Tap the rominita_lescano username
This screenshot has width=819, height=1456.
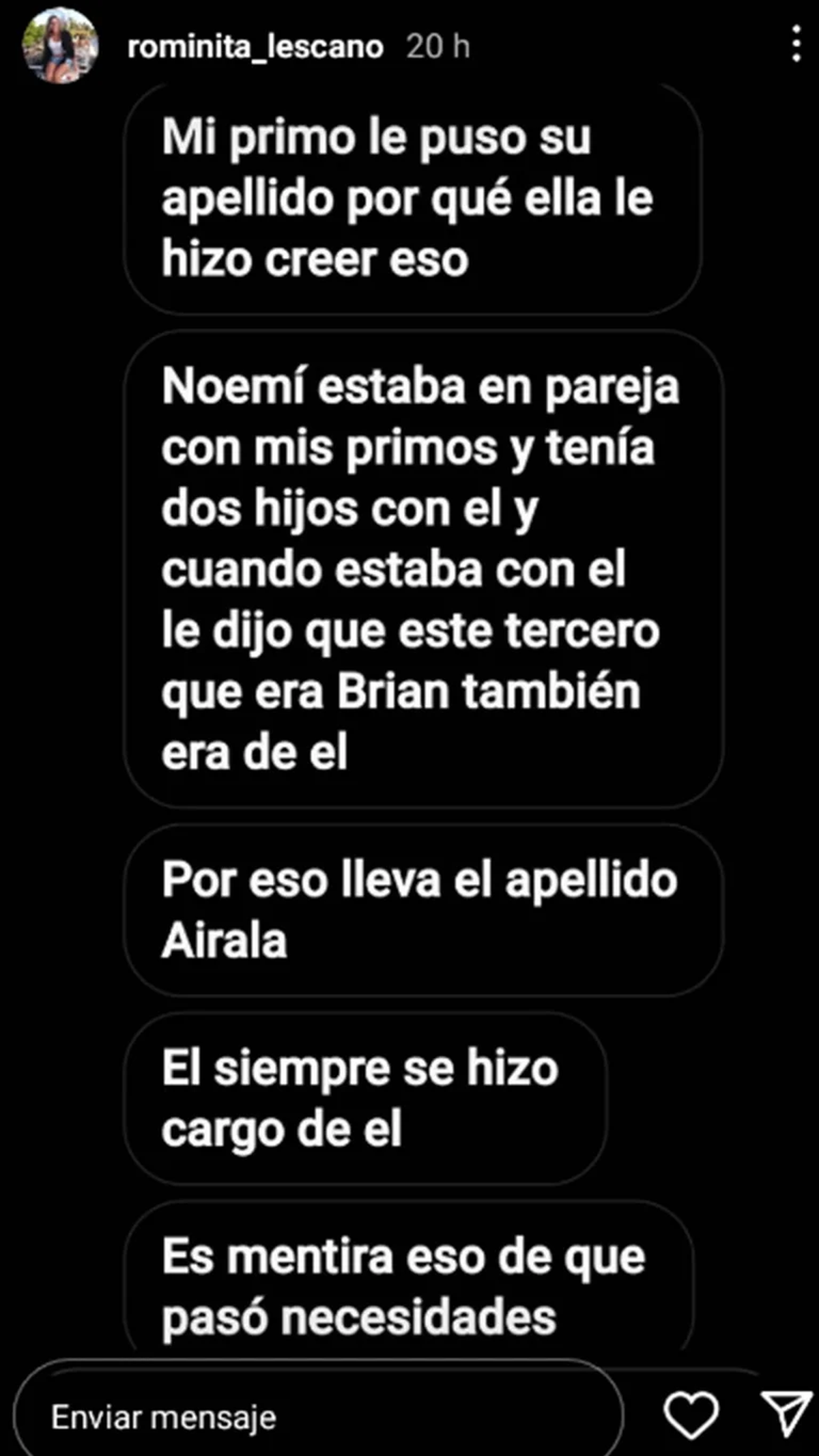click(x=255, y=47)
